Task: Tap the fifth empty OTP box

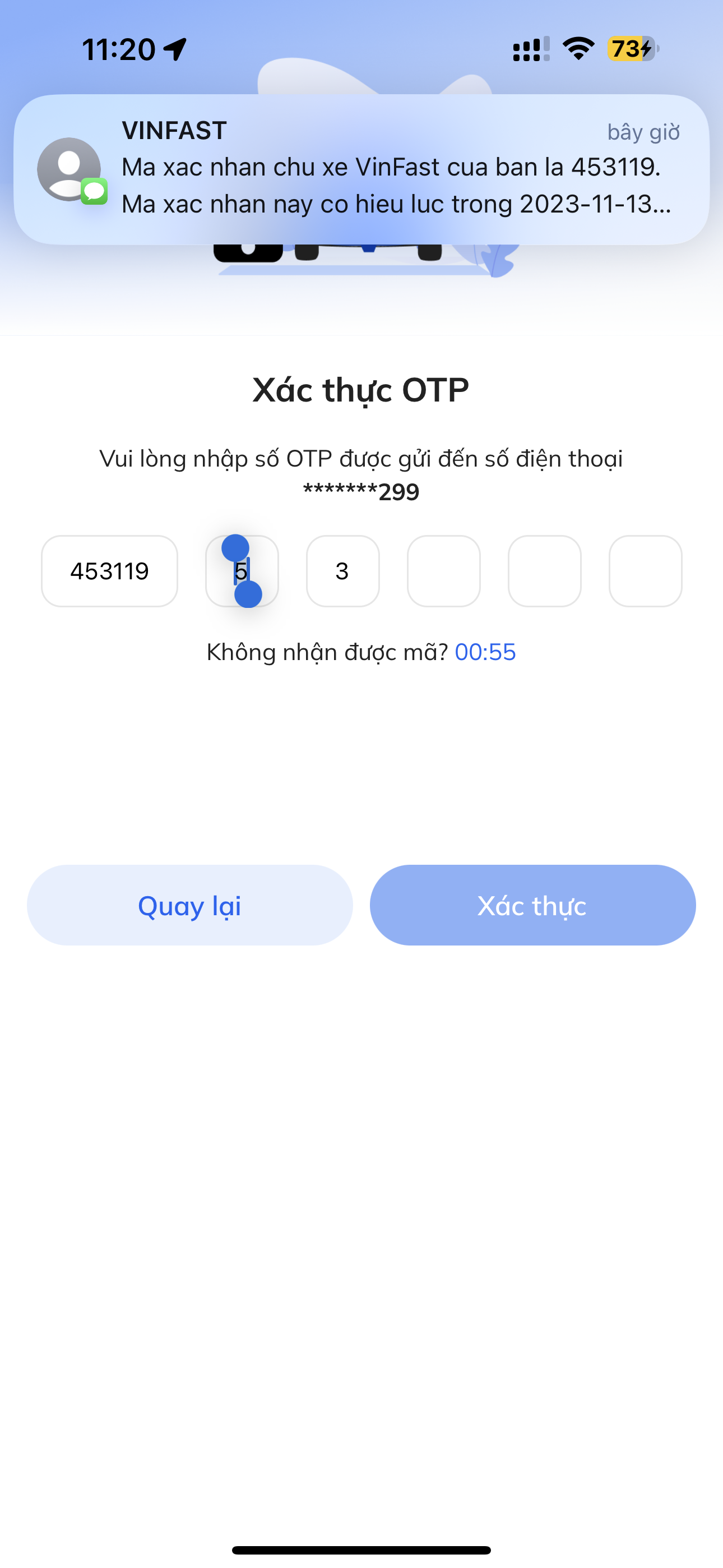Action: click(545, 571)
